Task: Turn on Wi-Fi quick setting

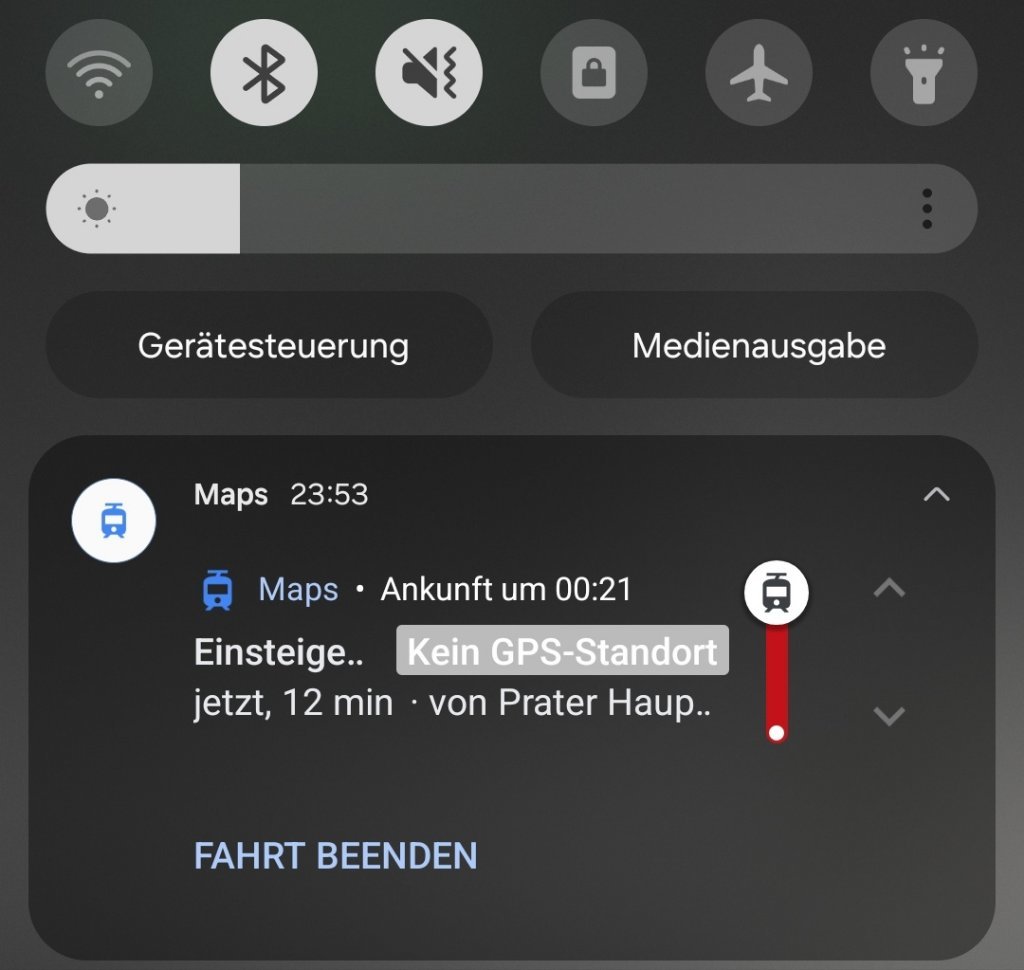Action: (99, 73)
